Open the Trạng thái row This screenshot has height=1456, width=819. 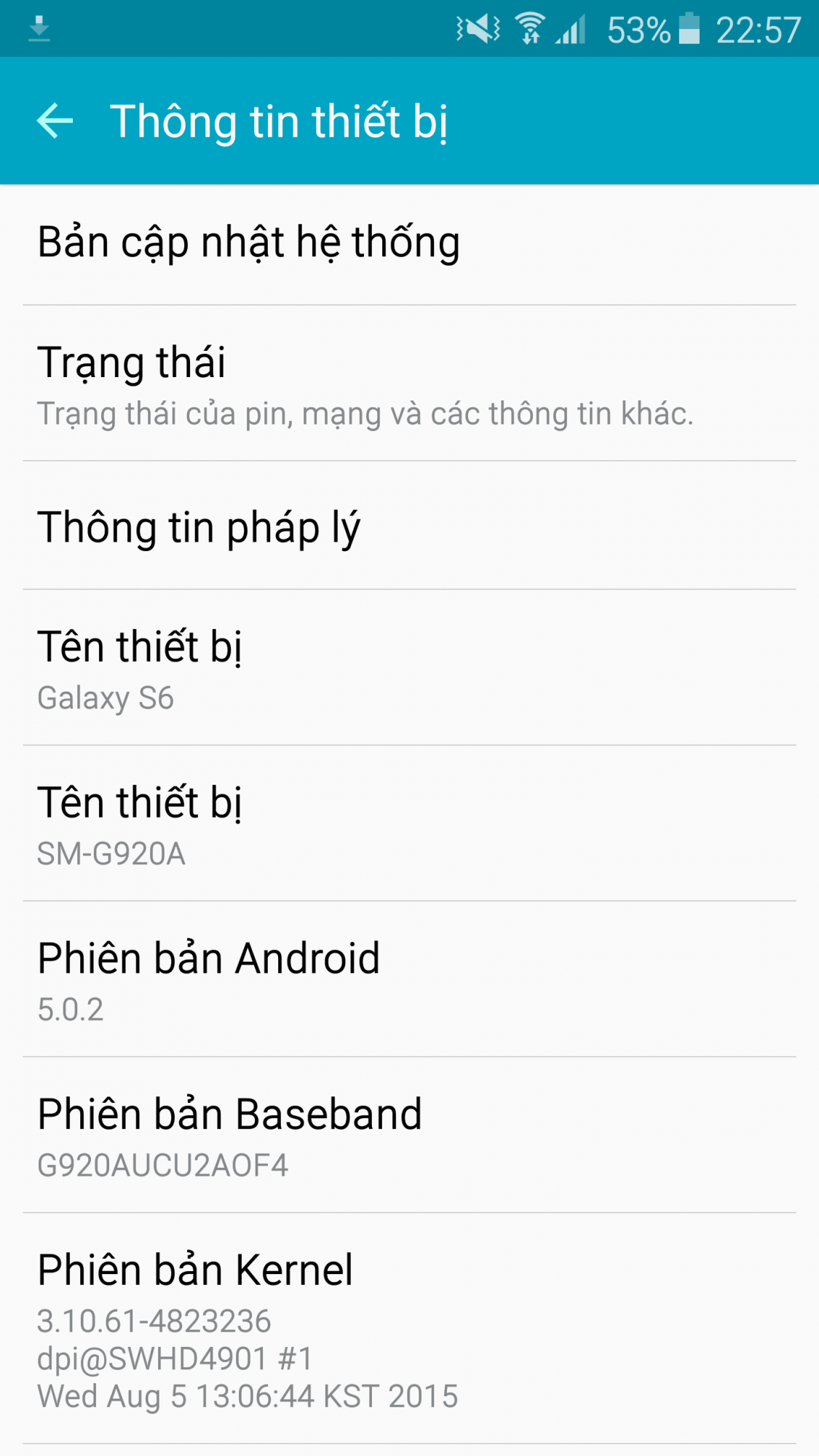tap(408, 384)
